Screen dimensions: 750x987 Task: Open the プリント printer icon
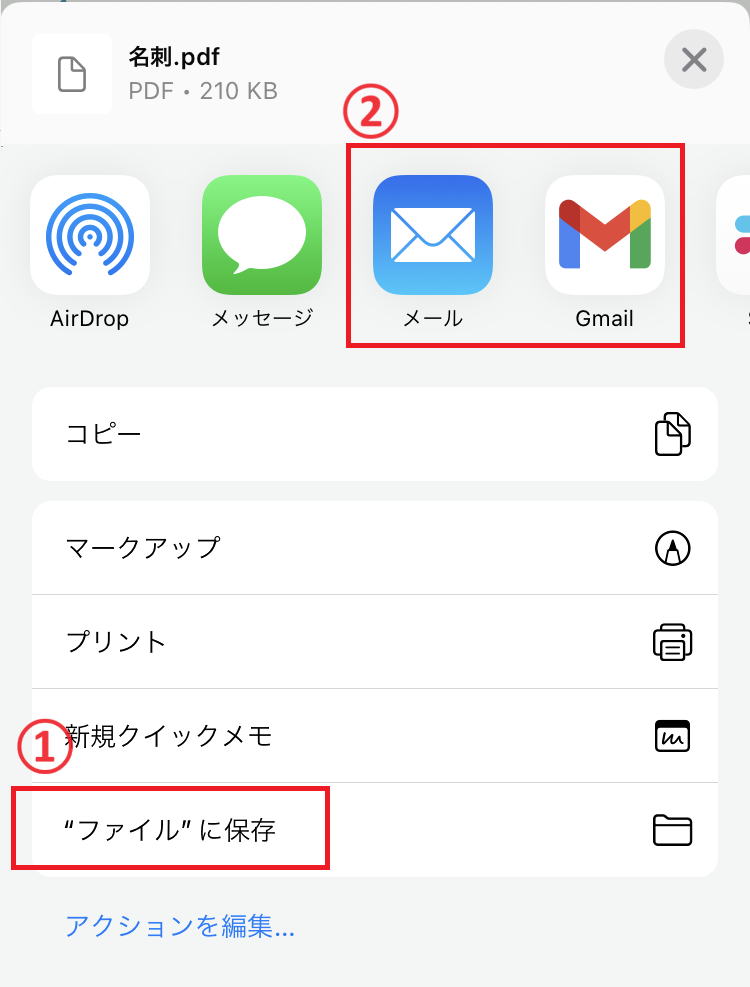[673, 643]
